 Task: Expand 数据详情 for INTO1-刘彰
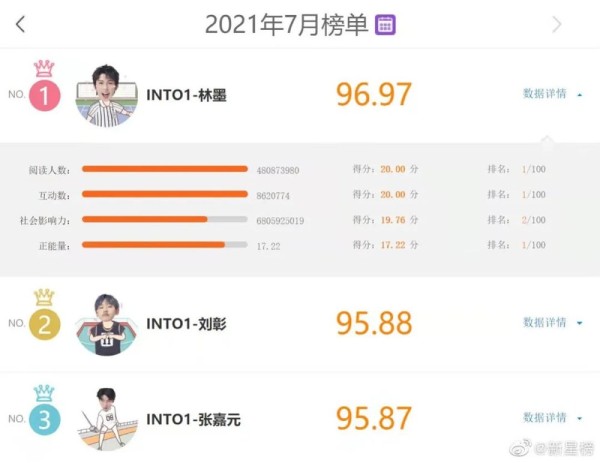click(552, 323)
